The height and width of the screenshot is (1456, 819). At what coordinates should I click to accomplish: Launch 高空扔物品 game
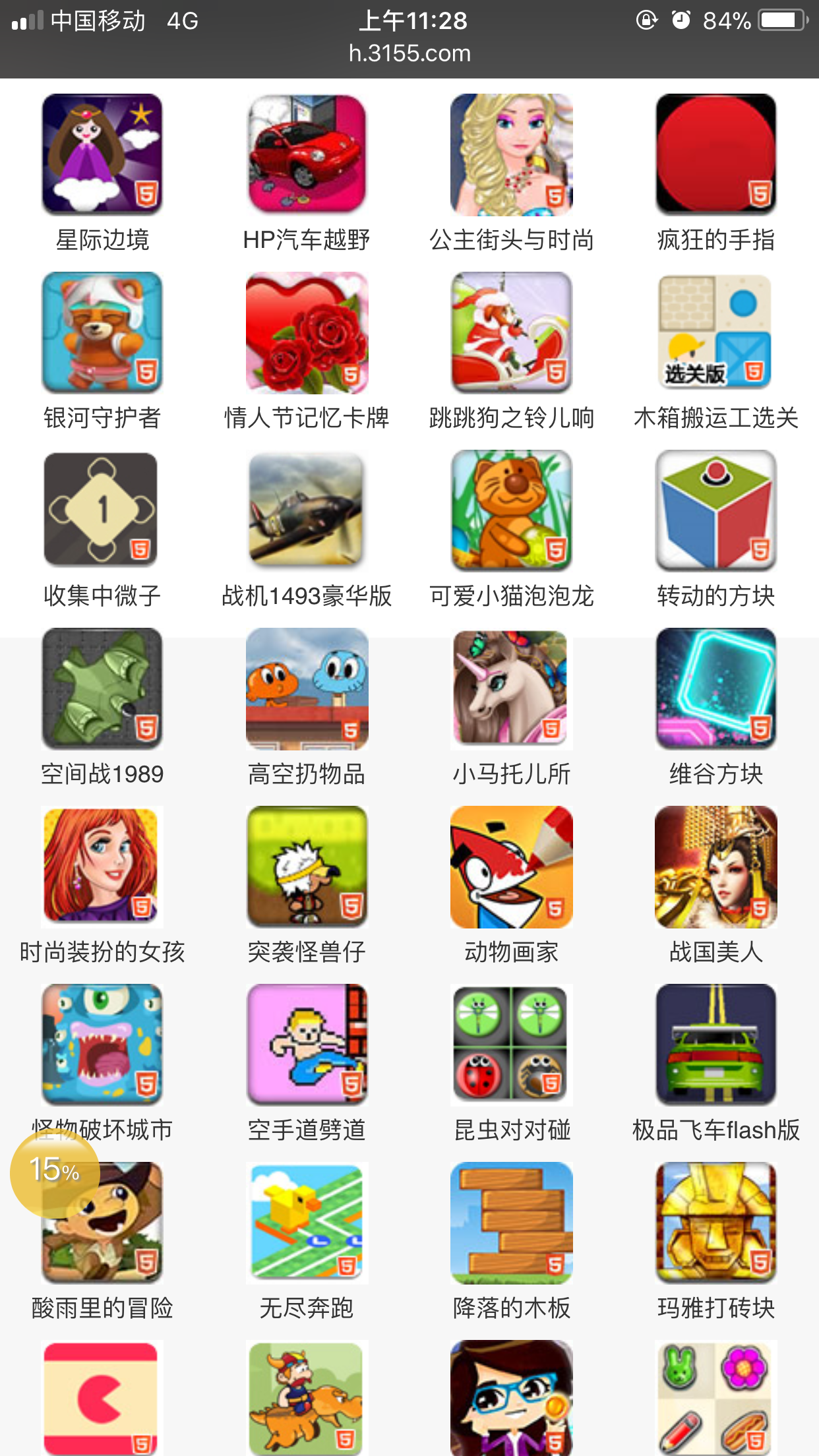tap(307, 688)
